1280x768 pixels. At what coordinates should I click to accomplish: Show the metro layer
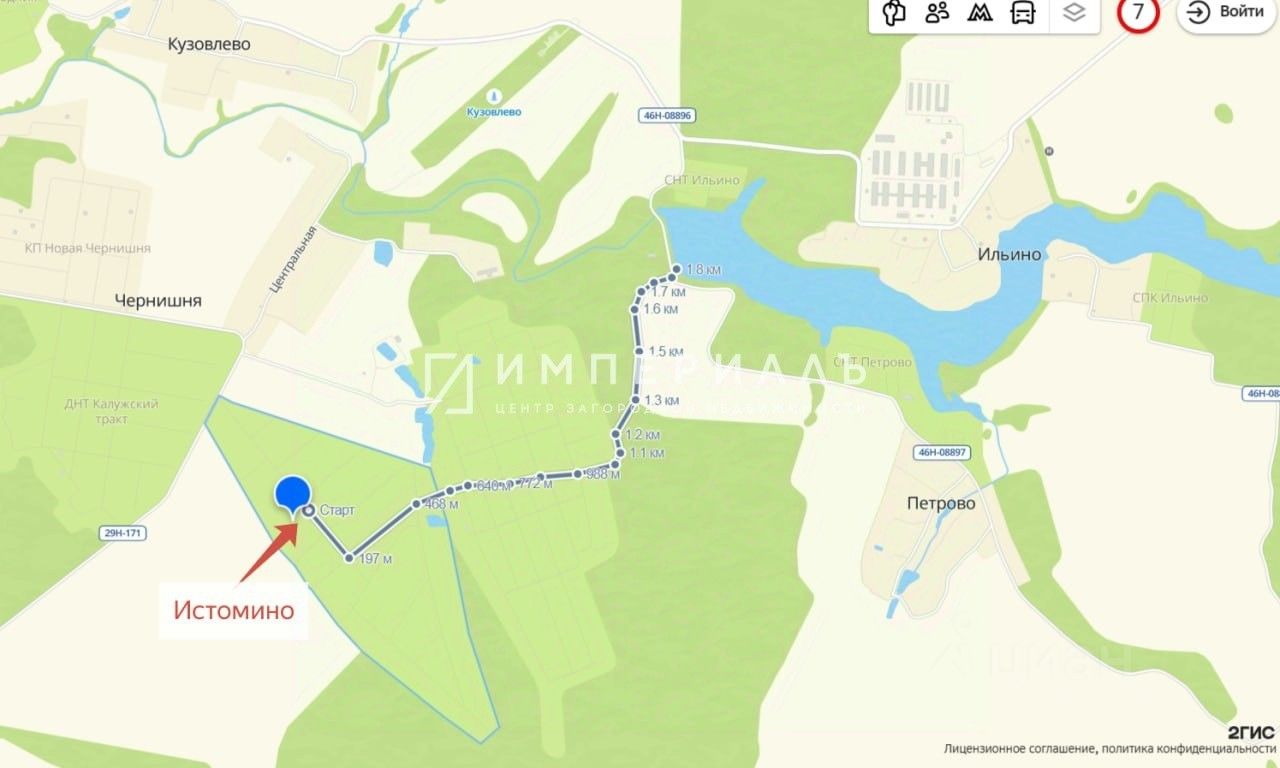979,13
